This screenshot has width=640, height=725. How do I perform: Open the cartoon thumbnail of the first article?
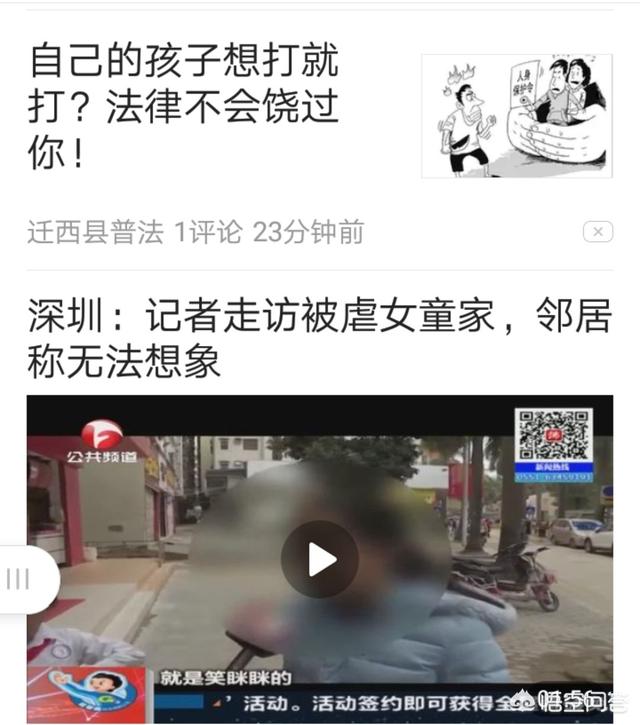tap(516, 116)
